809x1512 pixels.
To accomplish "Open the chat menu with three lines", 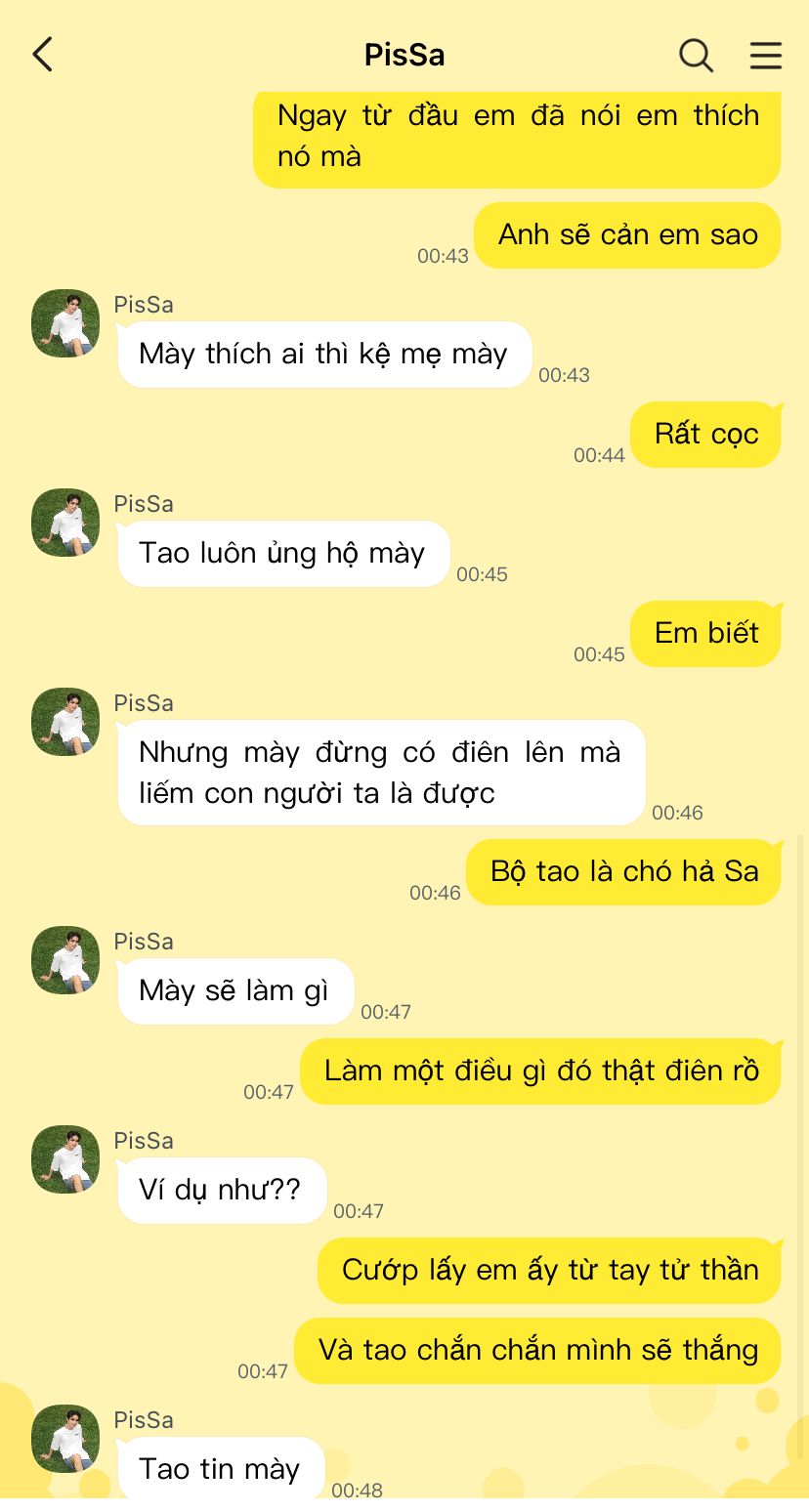I will click(x=766, y=55).
